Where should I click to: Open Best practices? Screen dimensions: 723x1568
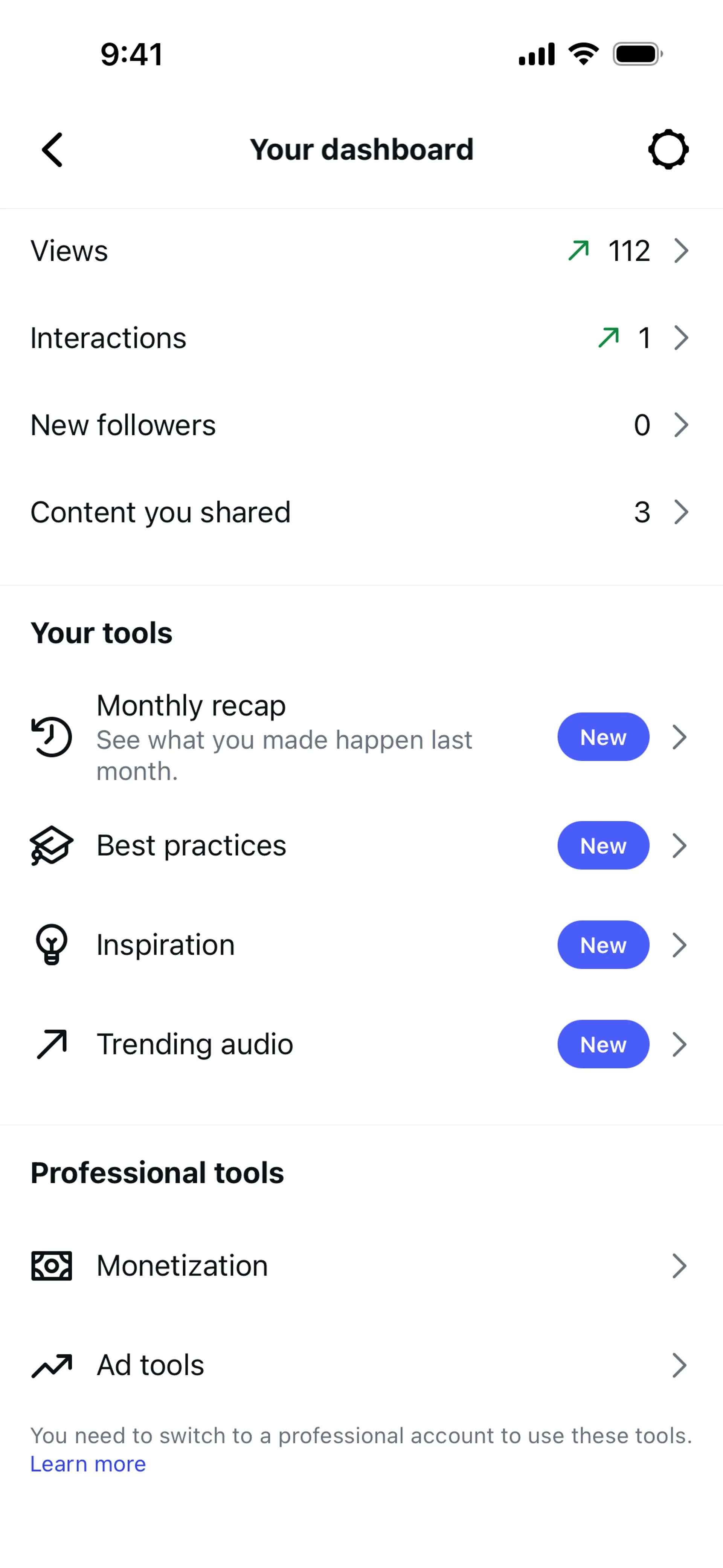361,845
